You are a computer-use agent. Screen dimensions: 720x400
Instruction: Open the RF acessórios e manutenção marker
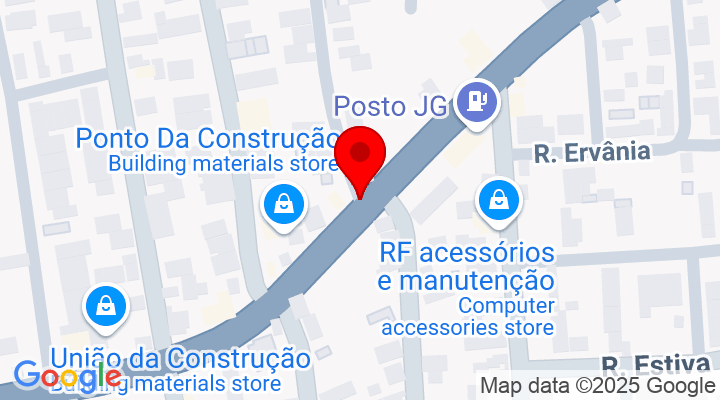click(497, 203)
